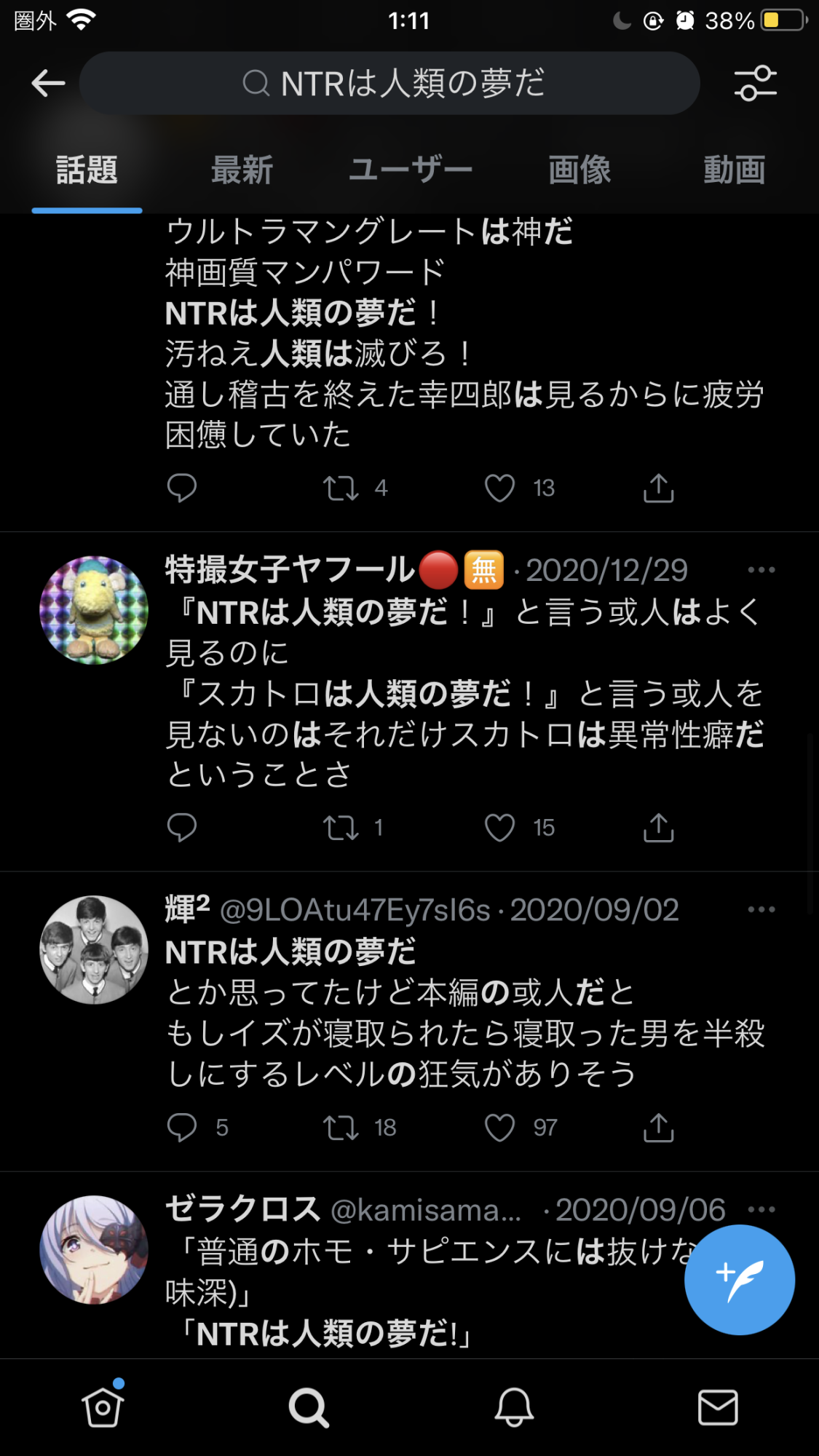This screenshot has width=819, height=1456.
Task: Retweet the post by 特撮女子ヤフール
Action: coord(341,828)
